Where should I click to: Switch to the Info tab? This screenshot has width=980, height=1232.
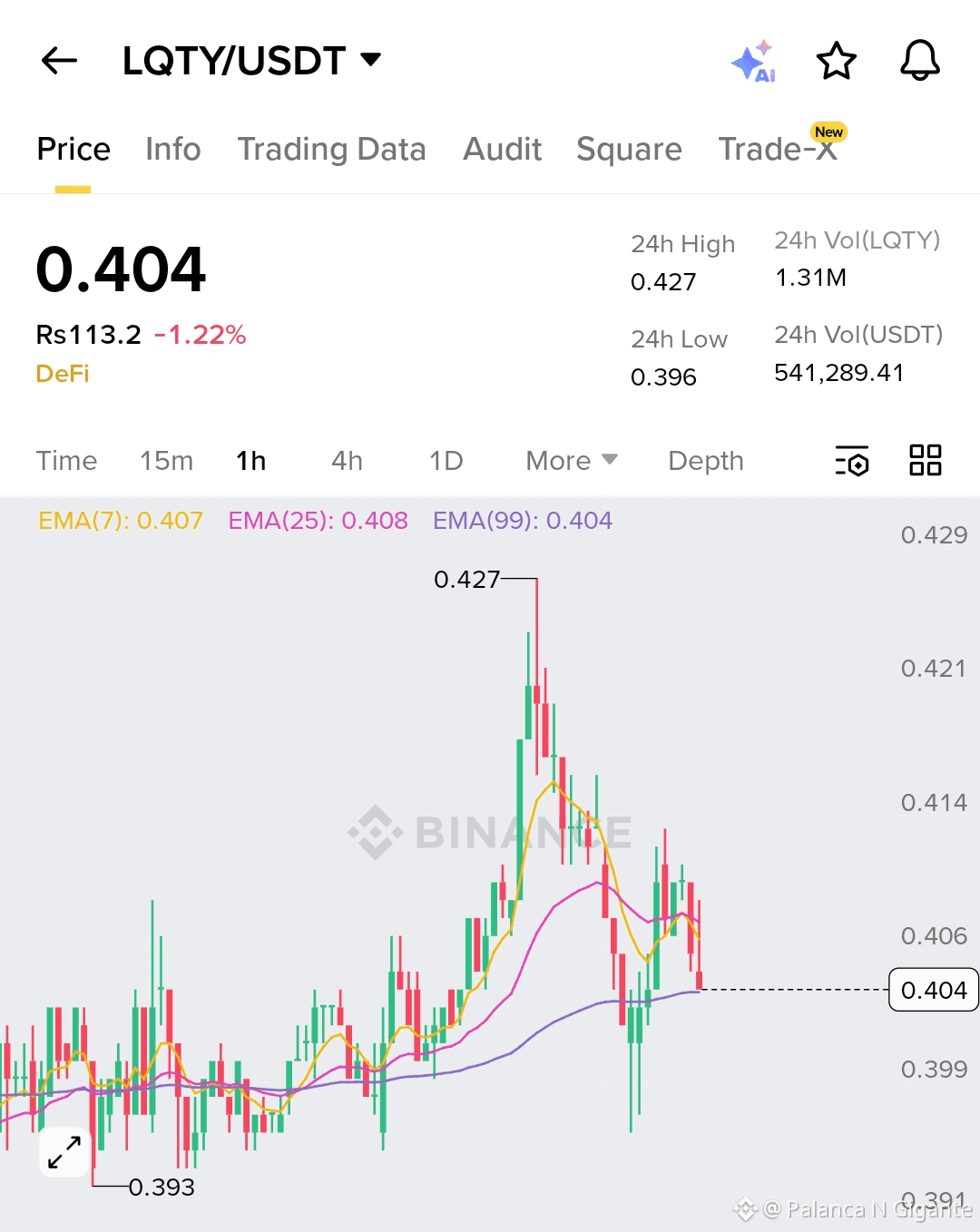(172, 149)
